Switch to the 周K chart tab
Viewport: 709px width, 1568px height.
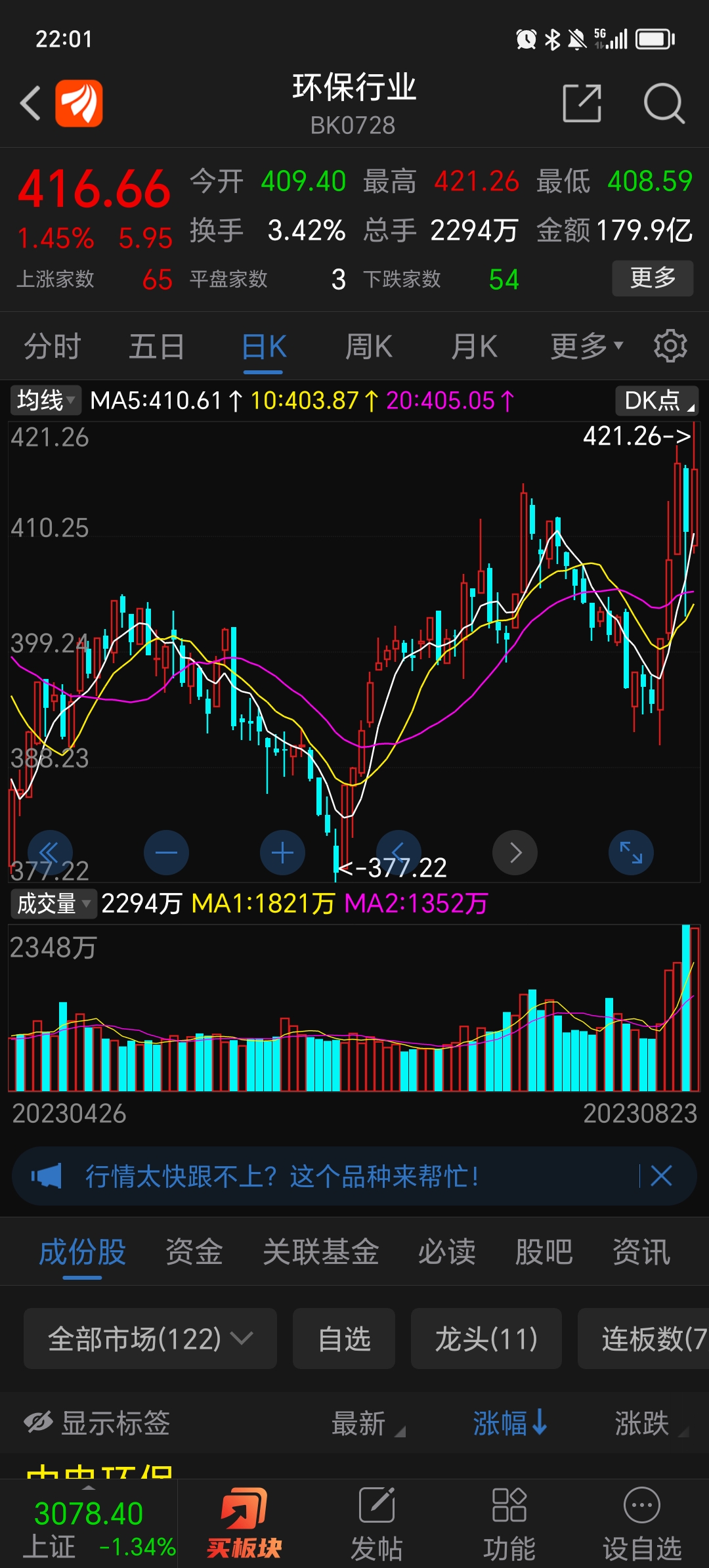click(x=369, y=346)
